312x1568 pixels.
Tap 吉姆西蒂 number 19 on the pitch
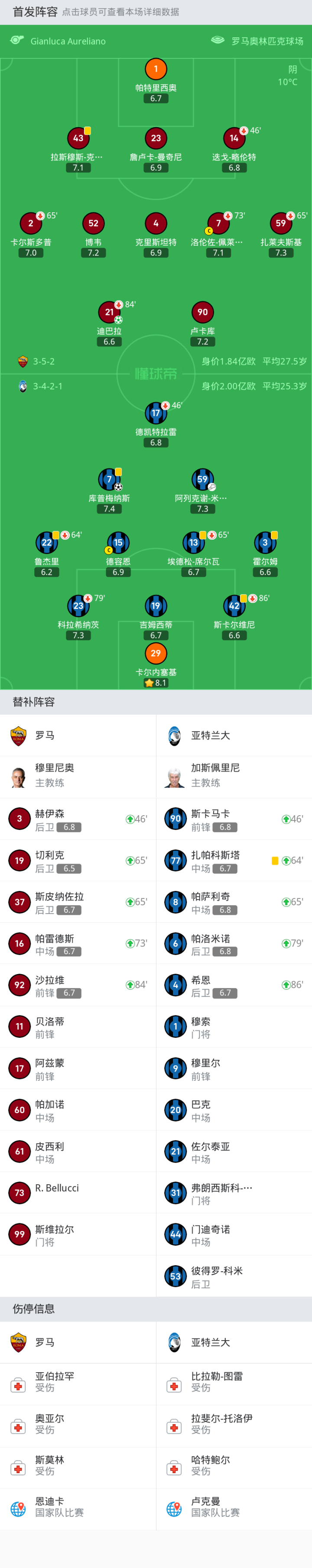pyautogui.click(x=156, y=606)
